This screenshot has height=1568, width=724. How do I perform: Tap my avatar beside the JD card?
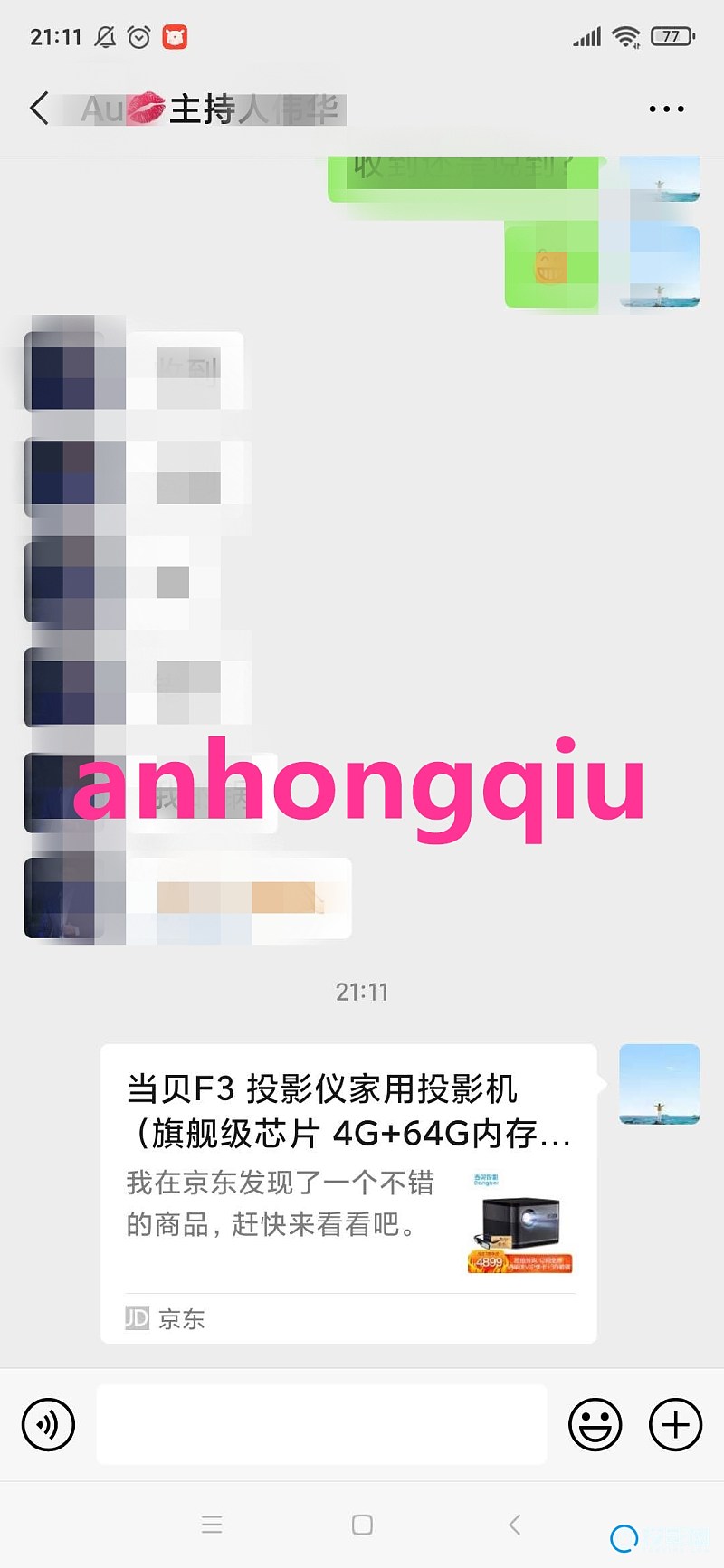(659, 1084)
